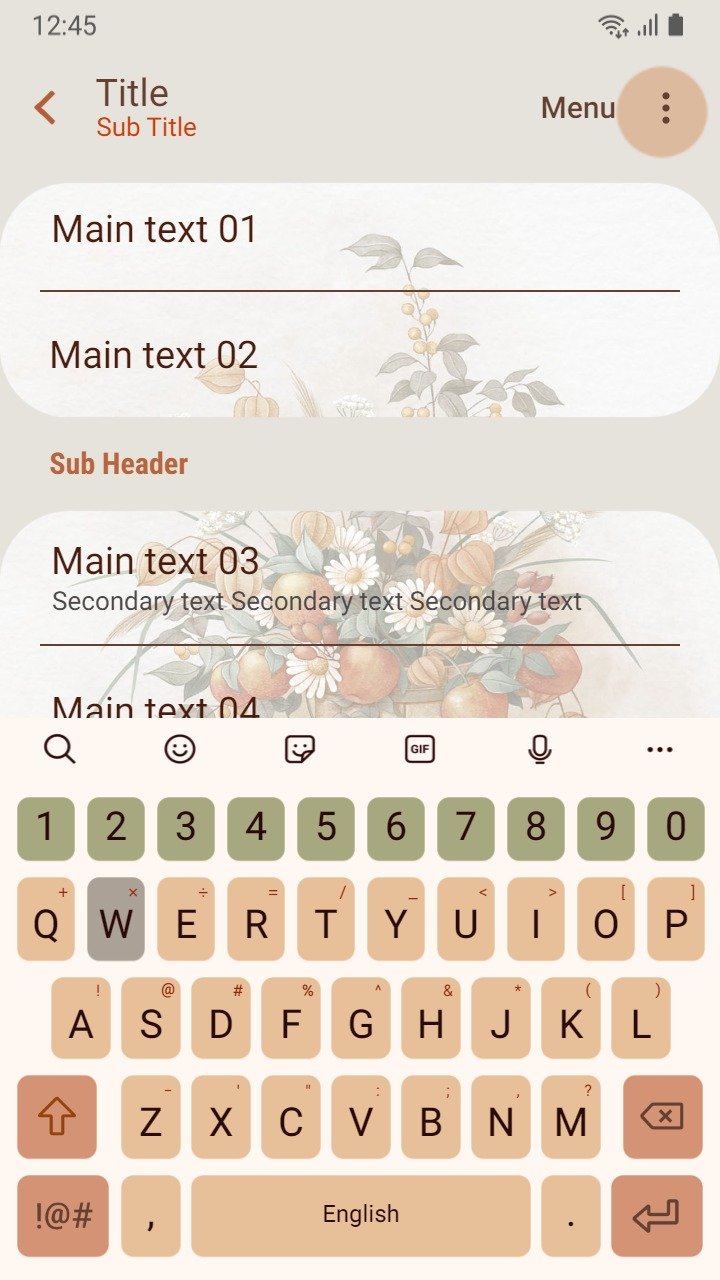The image size is (720, 1280).
Task: Open the emoji picker on the keyboard
Action: [x=180, y=748]
